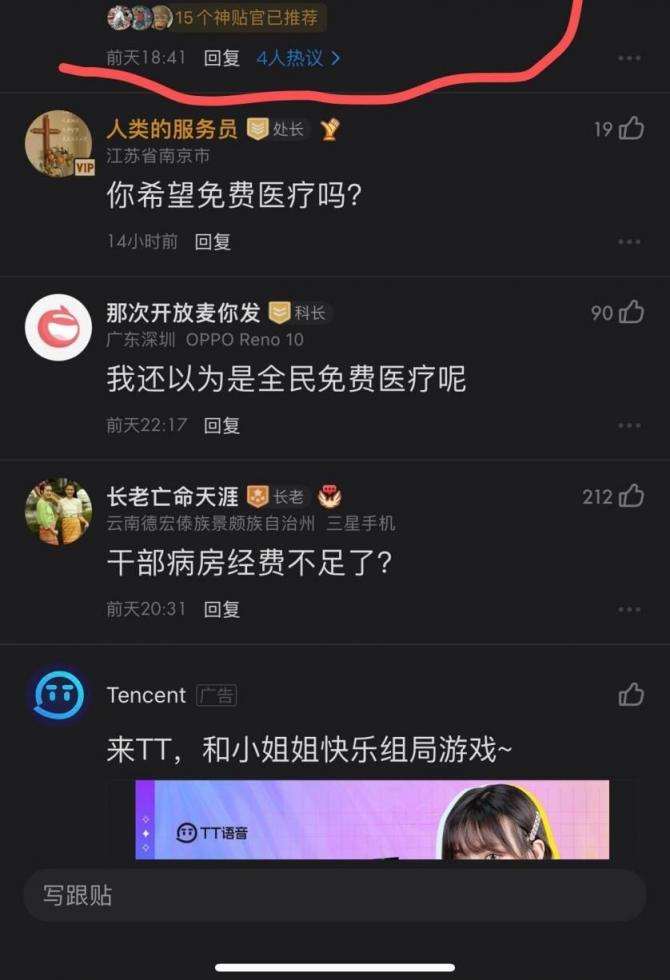Reply to comment 干部病房经费不足了
Image resolution: width=670 pixels, height=980 pixels.
(222, 608)
